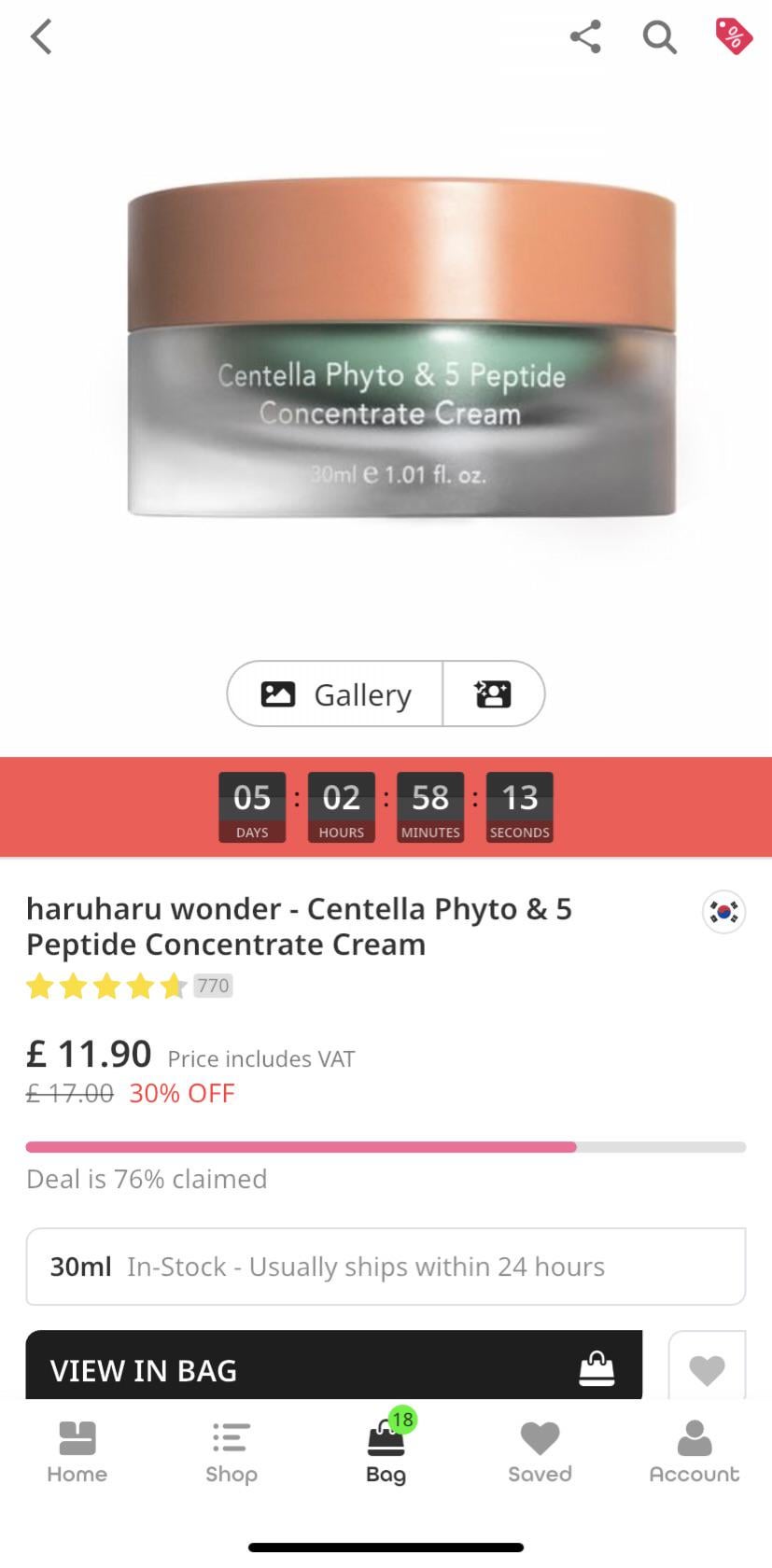Open the search icon
Screen dimensions: 772x1568
click(x=659, y=38)
